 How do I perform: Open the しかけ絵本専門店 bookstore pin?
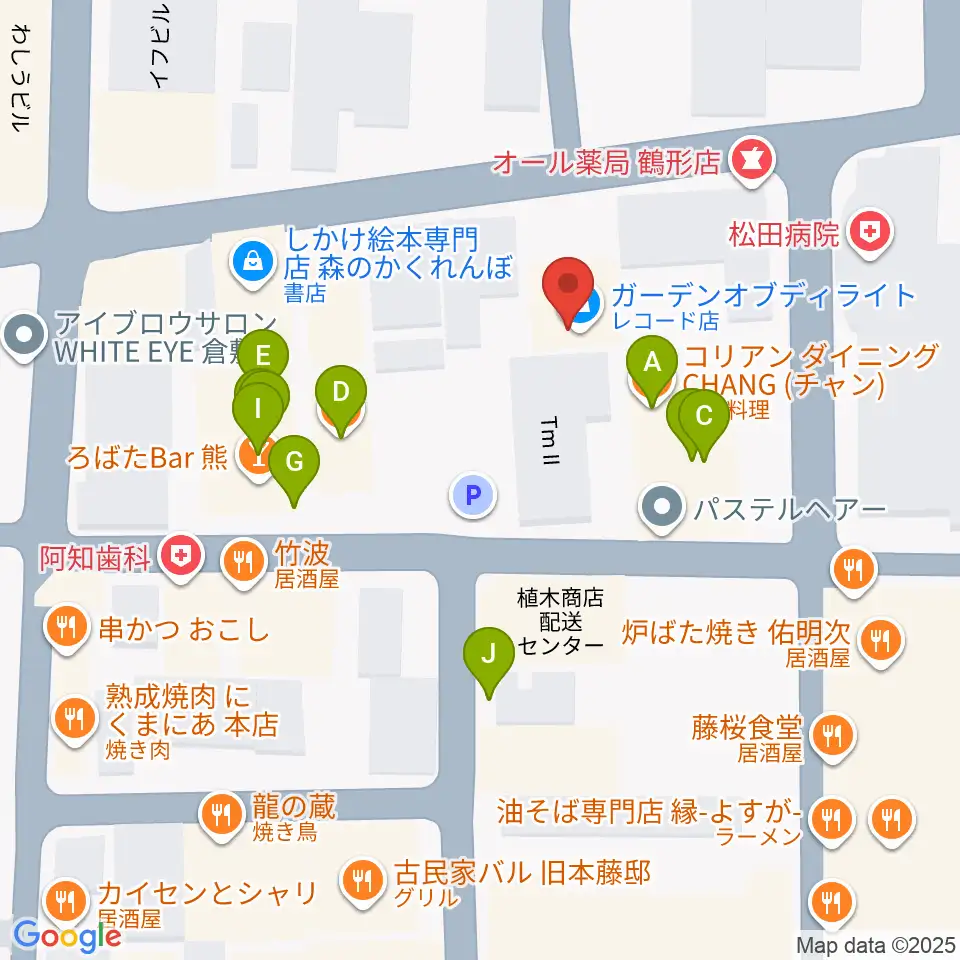[x=249, y=262]
